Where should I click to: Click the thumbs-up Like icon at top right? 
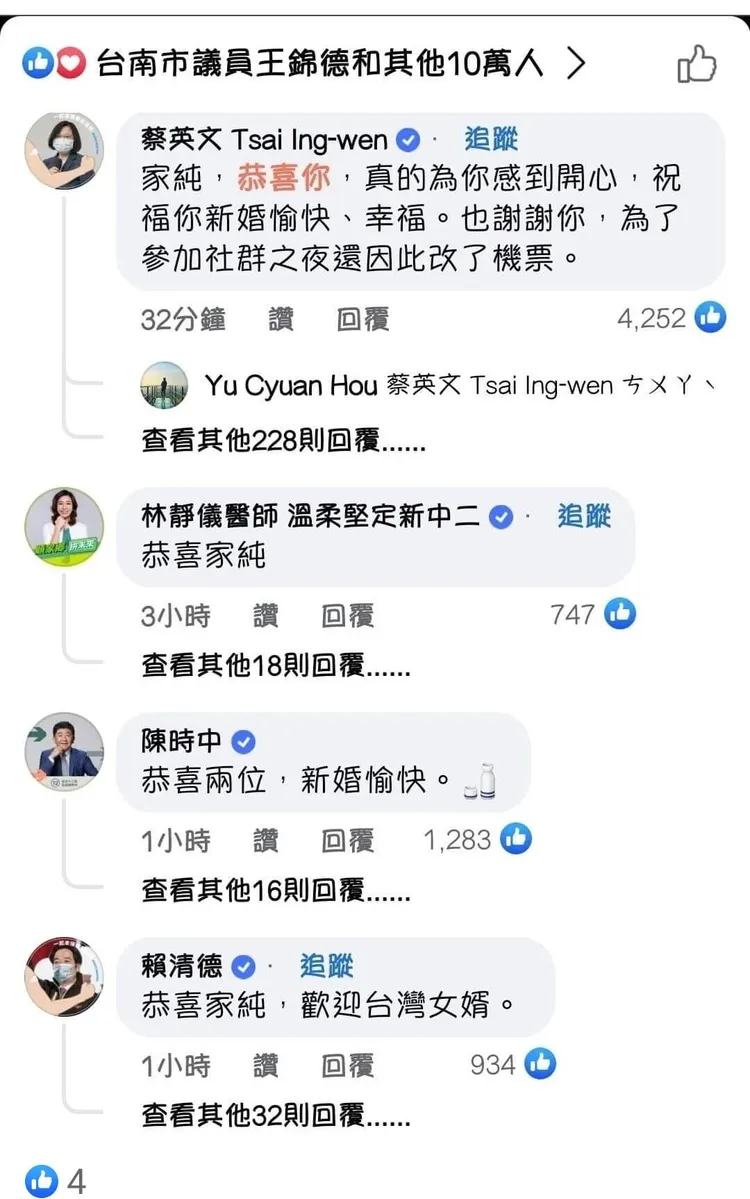tap(698, 62)
